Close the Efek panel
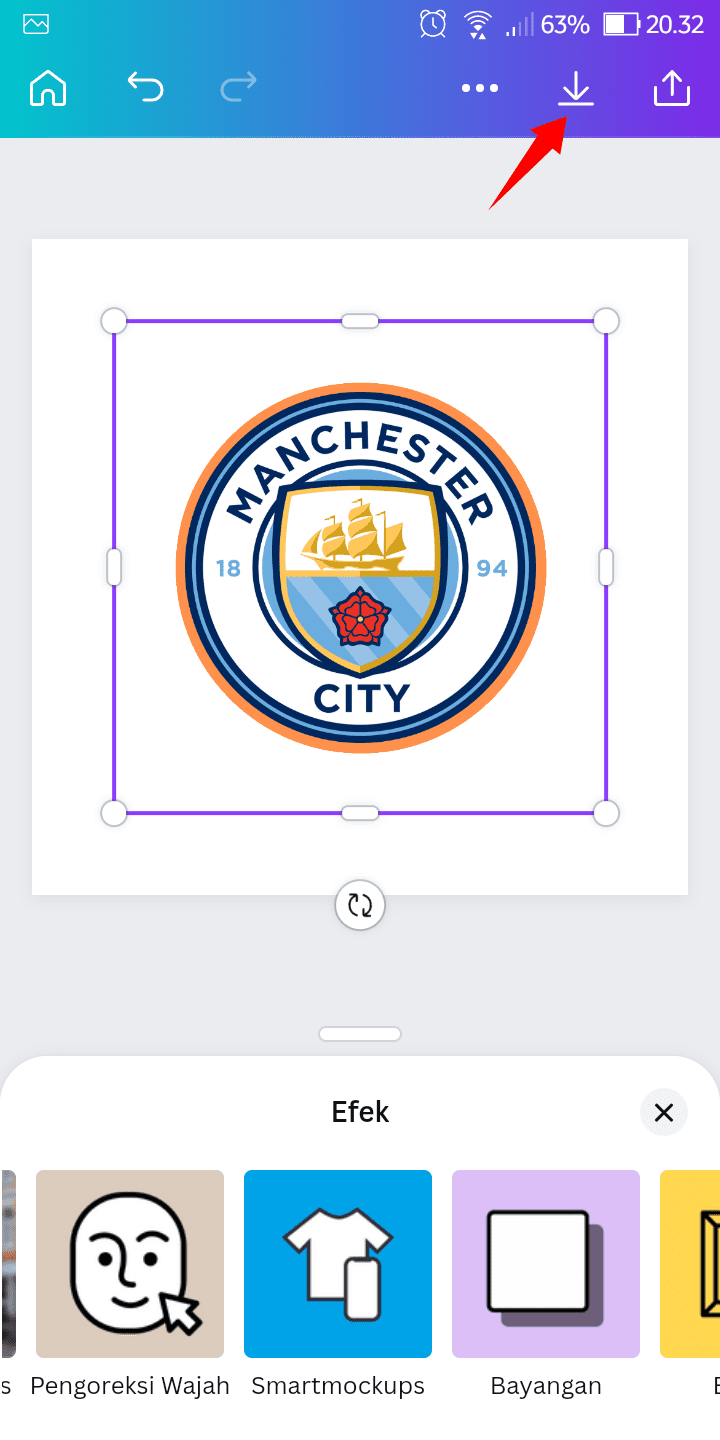The width and height of the screenshot is (720, 1440). click(664, 1112)
